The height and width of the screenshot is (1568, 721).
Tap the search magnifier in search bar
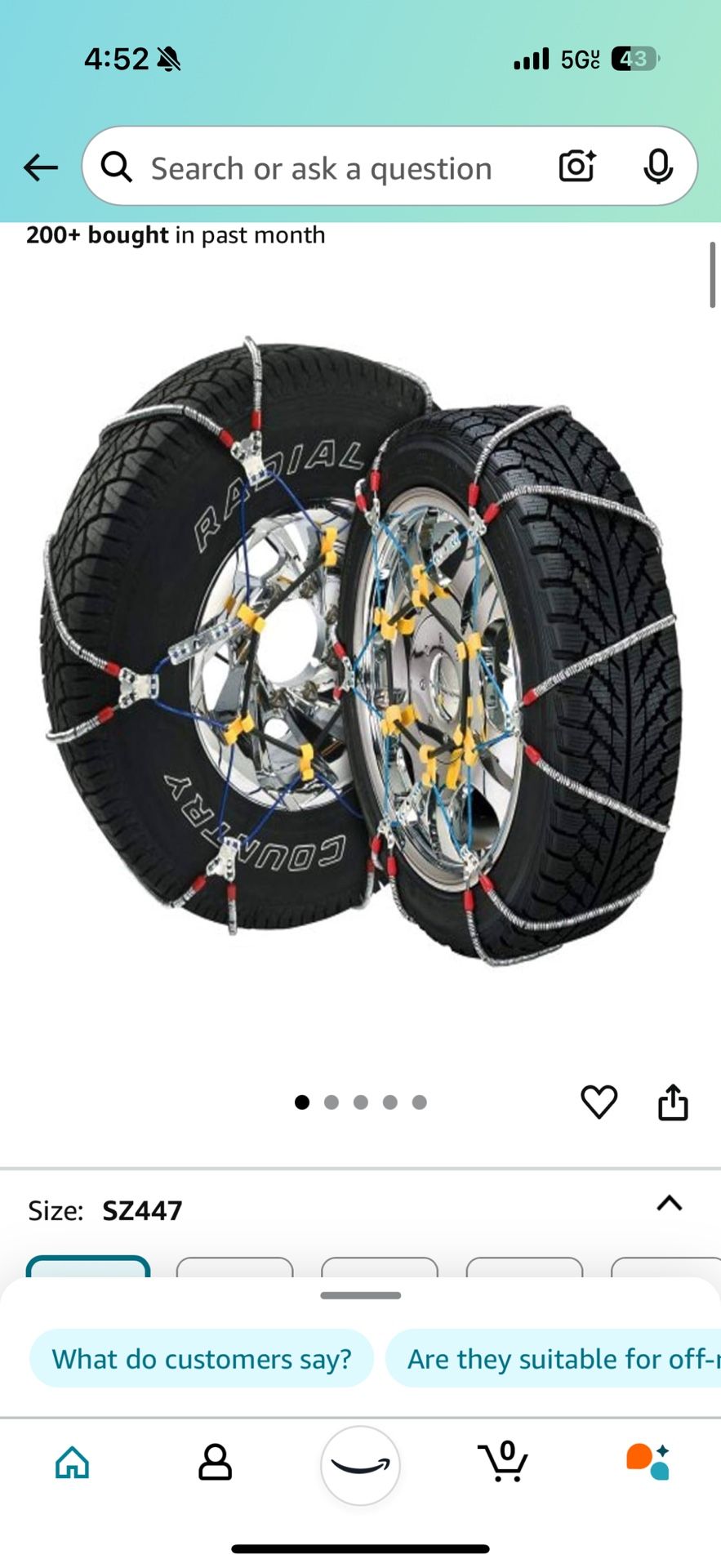point(117,166)
